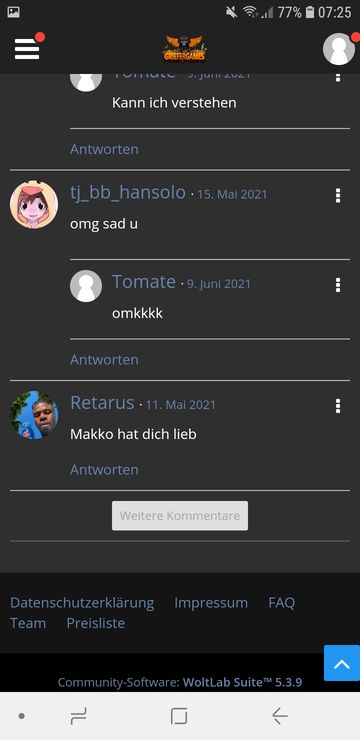The image size is (360, 740).
Task: Reply under tj_bb_hansolo's thread via Antworten
Action: click(104, 360)
